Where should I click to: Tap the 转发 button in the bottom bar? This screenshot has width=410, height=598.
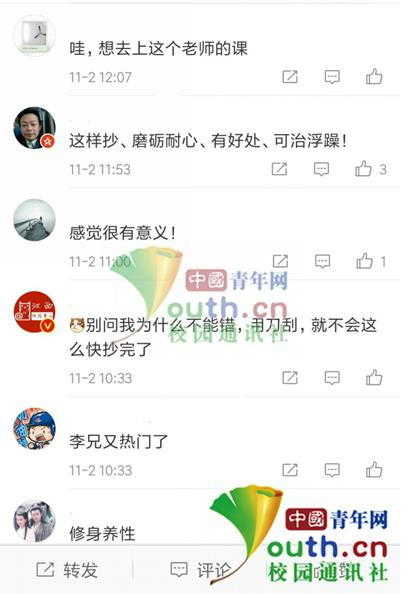[67, 570]
